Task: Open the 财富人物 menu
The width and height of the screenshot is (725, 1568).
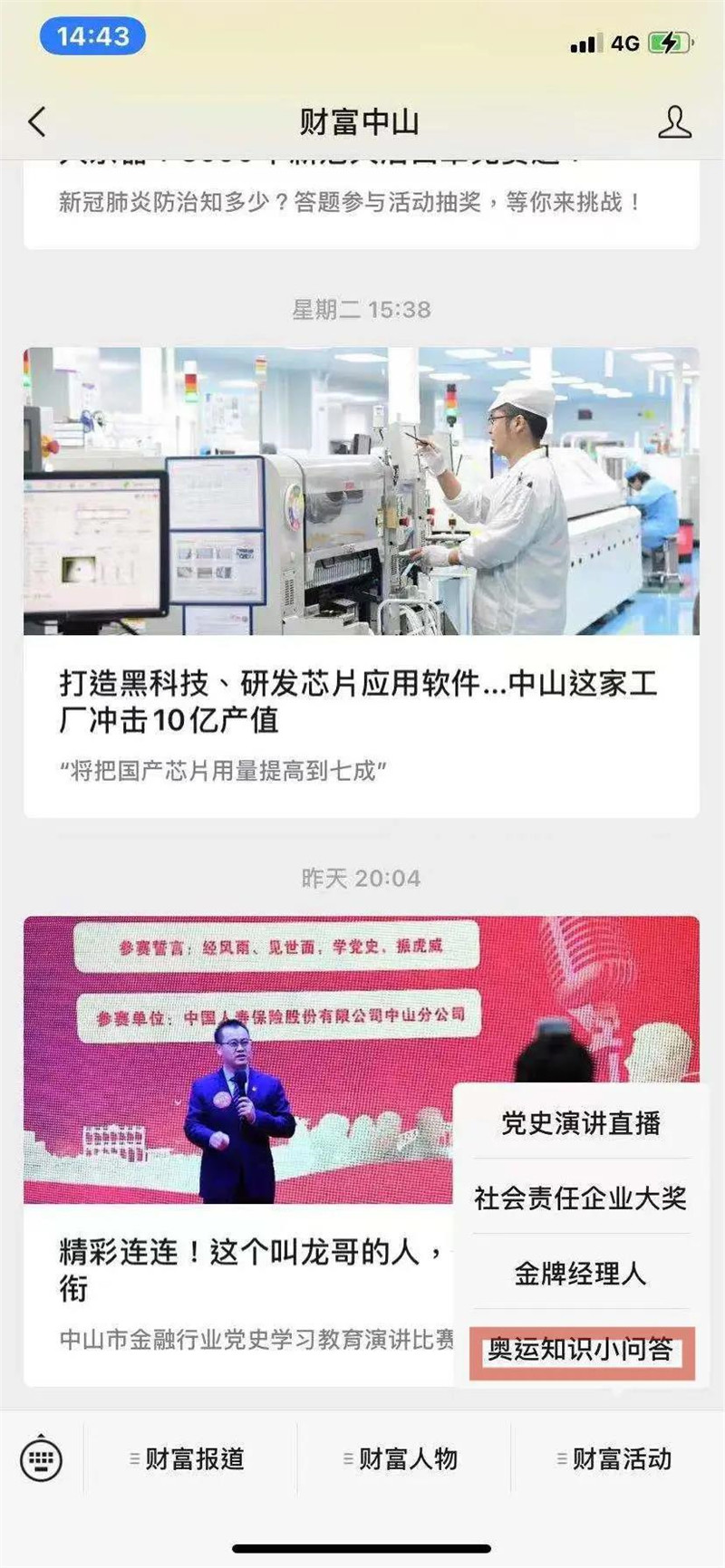Action: point(403,1458)
